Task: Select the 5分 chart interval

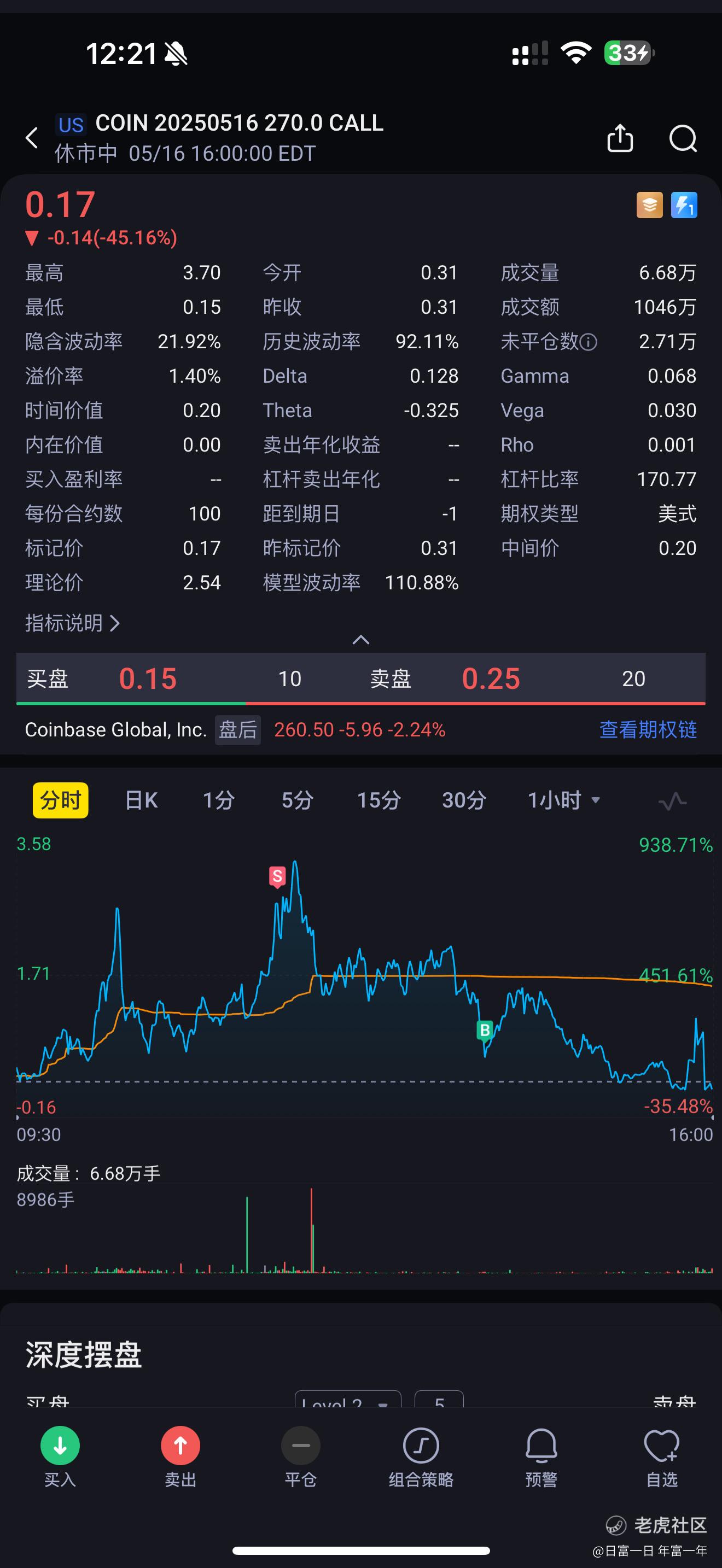Action: coord(297,800)
